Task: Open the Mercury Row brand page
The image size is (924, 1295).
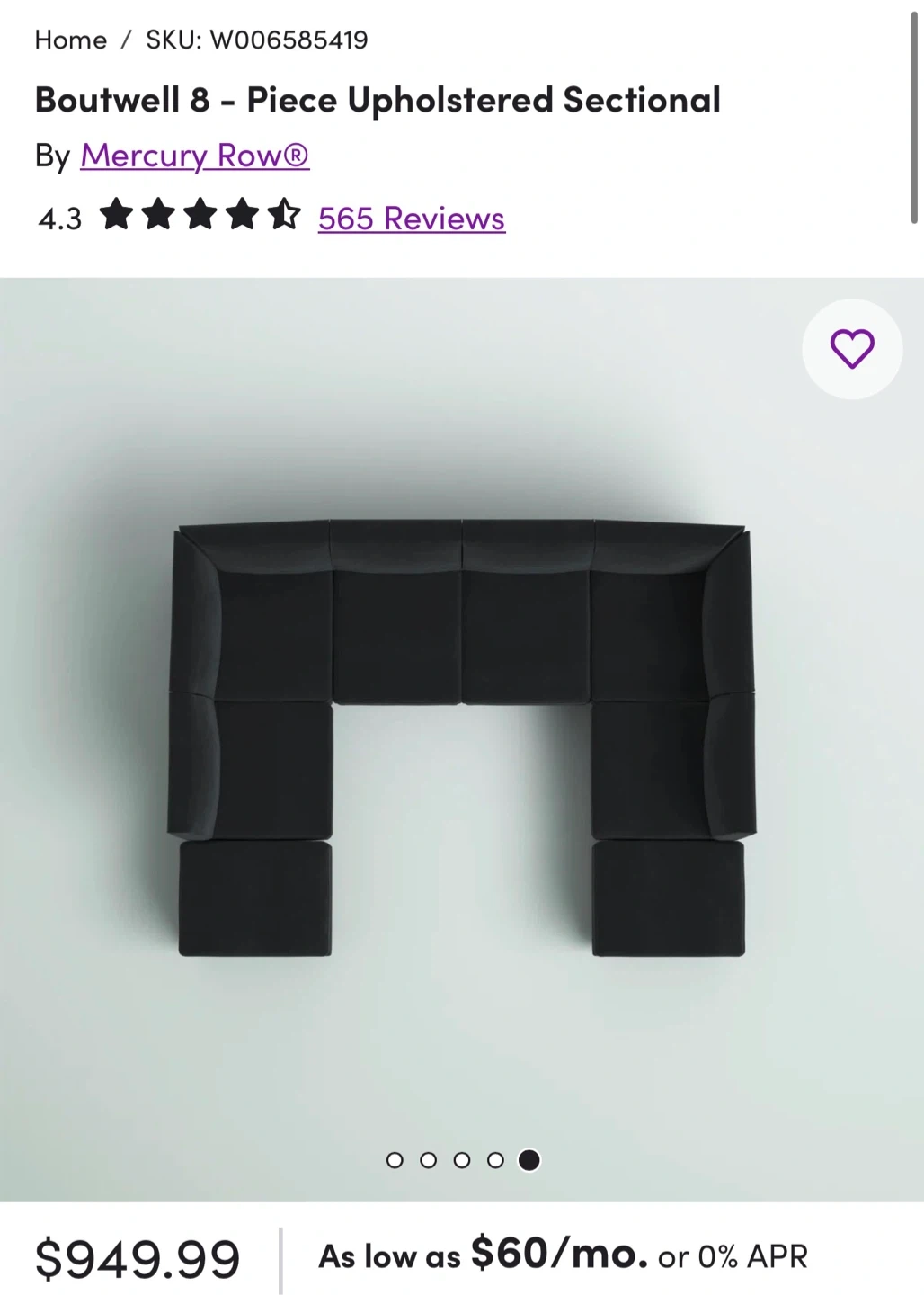Action: coord(194,156)
